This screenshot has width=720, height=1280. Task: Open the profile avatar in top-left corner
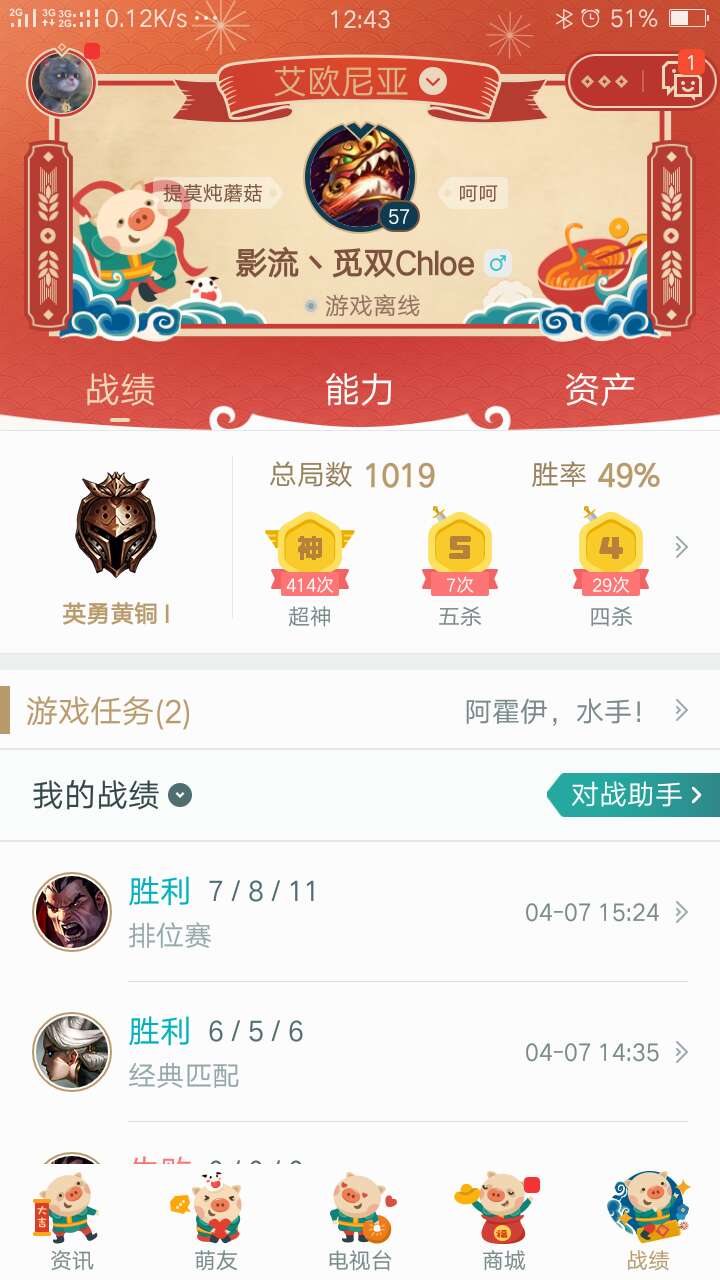(62, 82)
